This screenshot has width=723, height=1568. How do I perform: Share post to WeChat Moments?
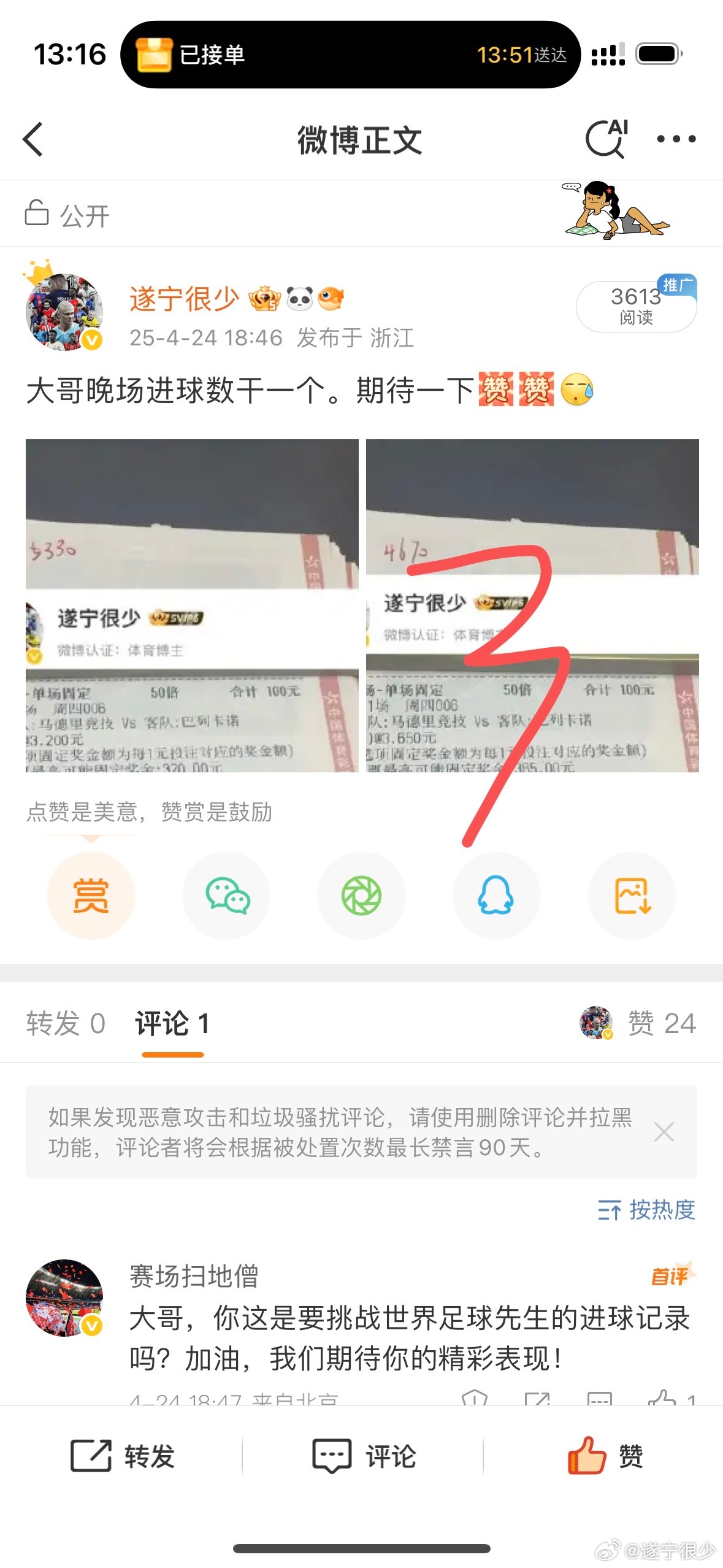(x=361, y=895)
